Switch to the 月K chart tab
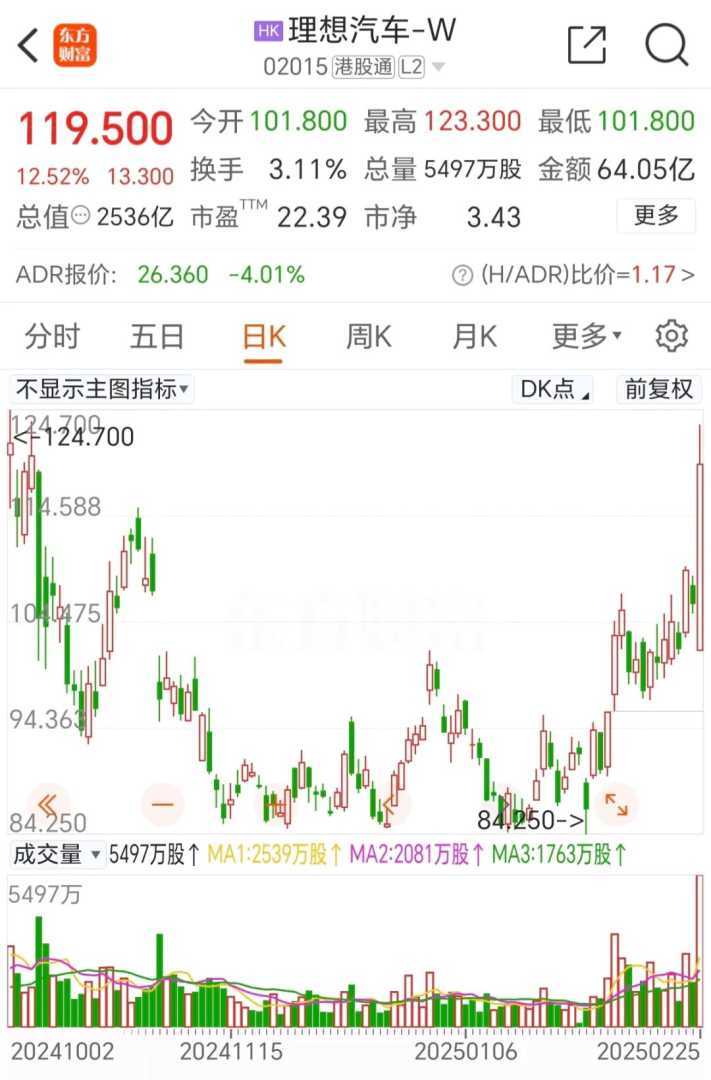Screen dimensions: 711x1080 coord(474,337)
